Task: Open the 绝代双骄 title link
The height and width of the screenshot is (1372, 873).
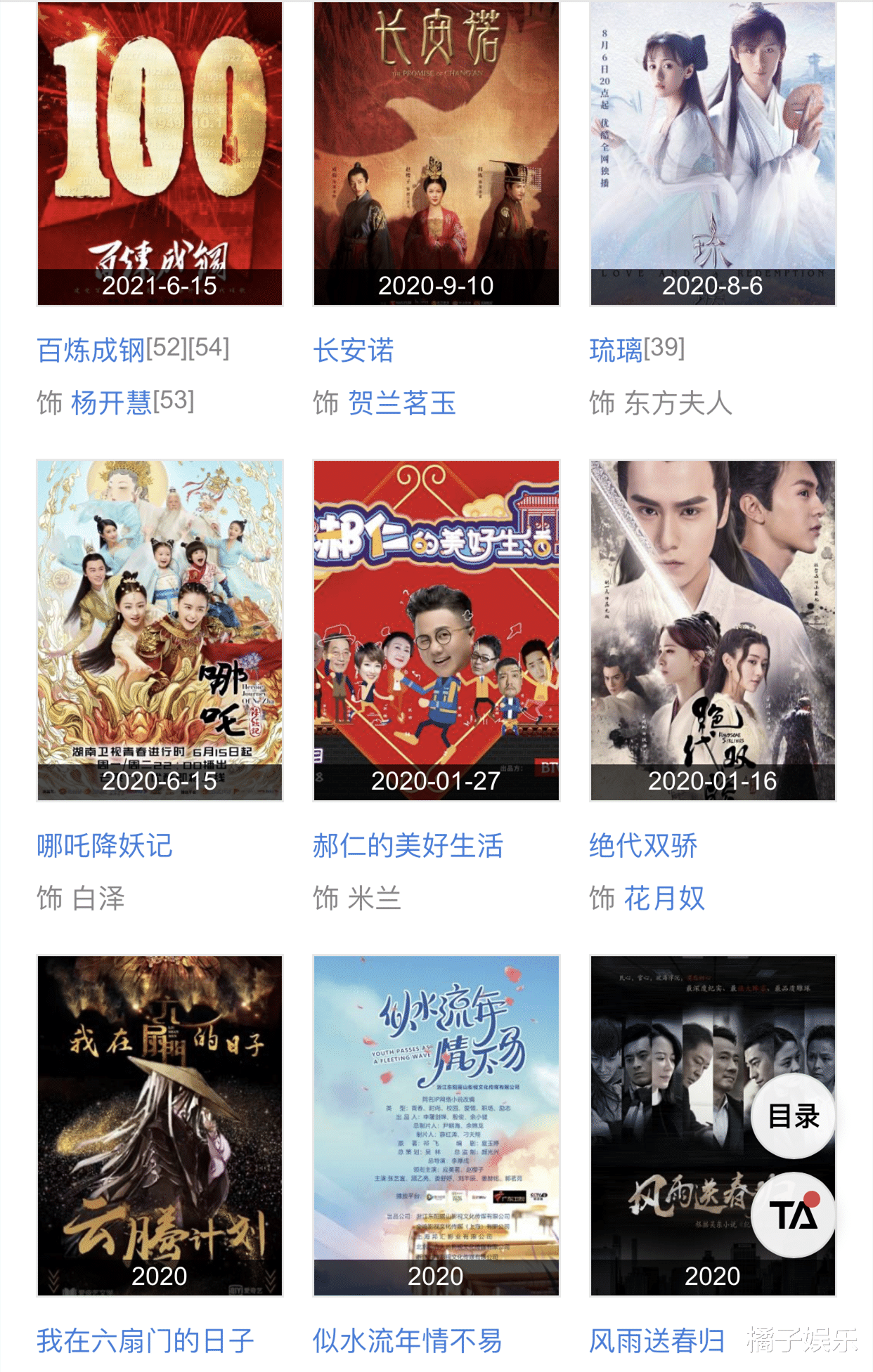Action: click(643, 845)
